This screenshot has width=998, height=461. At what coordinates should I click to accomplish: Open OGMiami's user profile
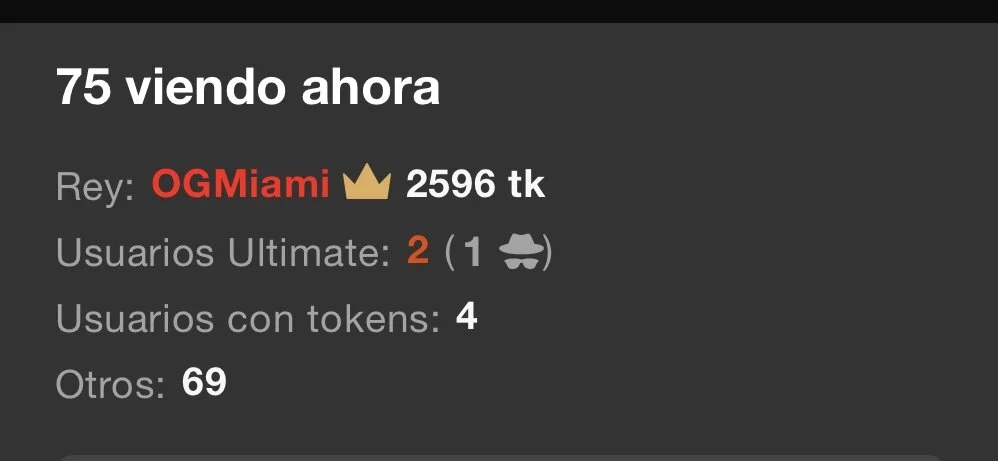coord(241,185)
